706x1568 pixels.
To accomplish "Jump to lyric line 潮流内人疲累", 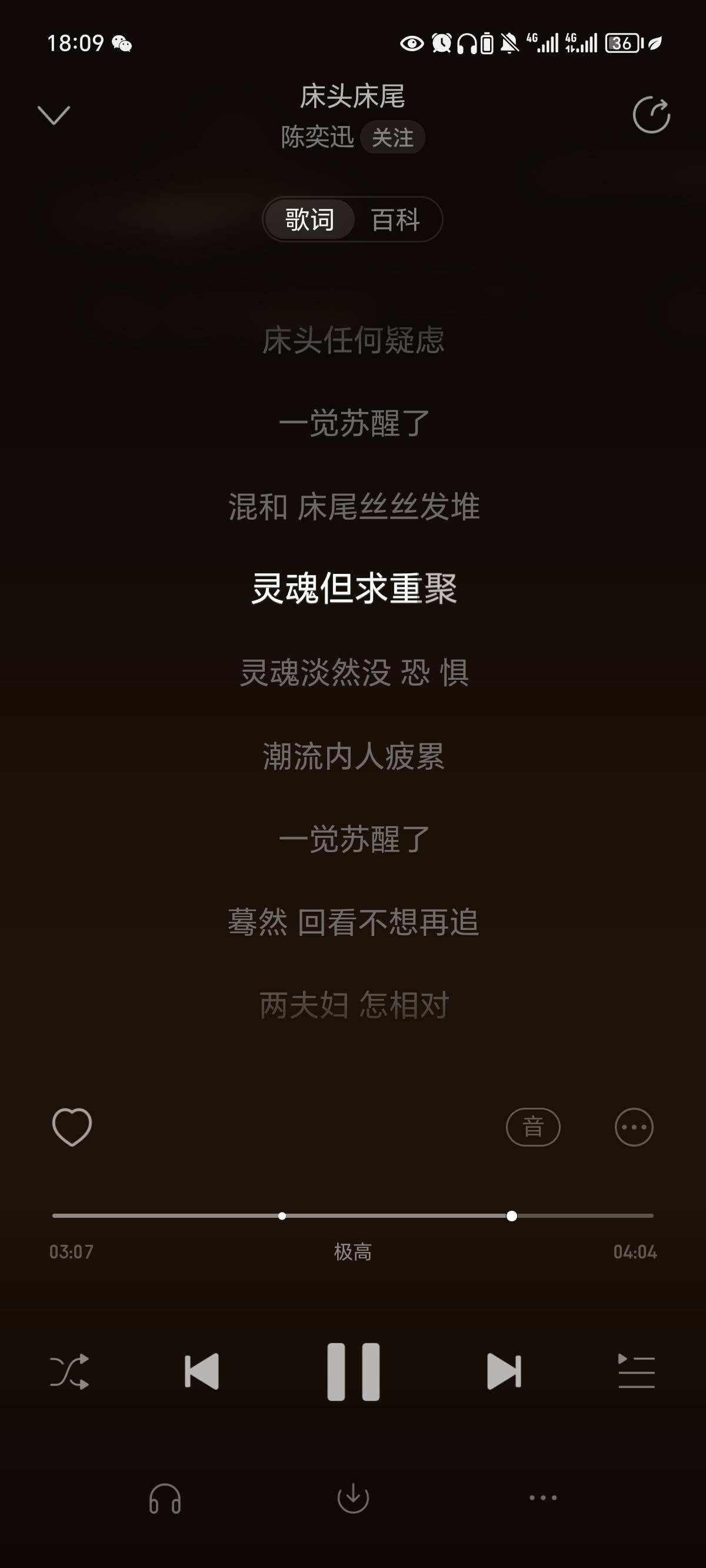I will (354, 756).
